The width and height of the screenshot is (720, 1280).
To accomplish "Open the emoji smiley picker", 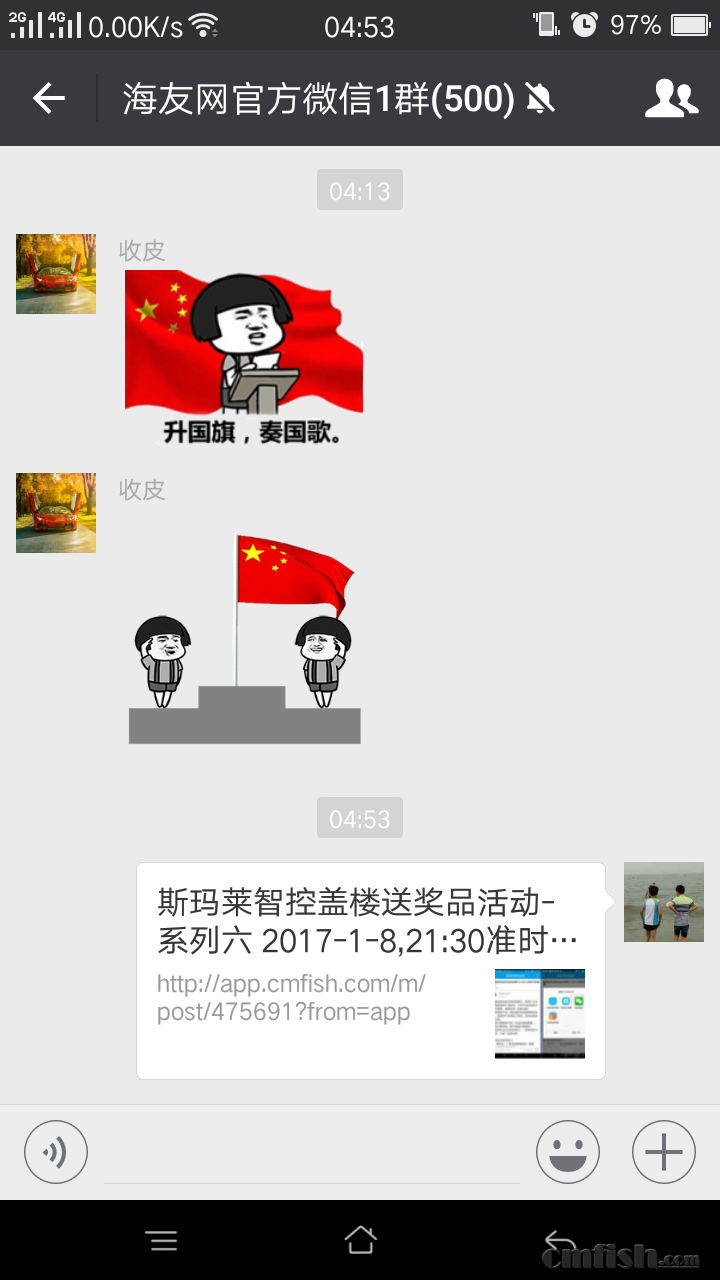I will point(567,1151).
